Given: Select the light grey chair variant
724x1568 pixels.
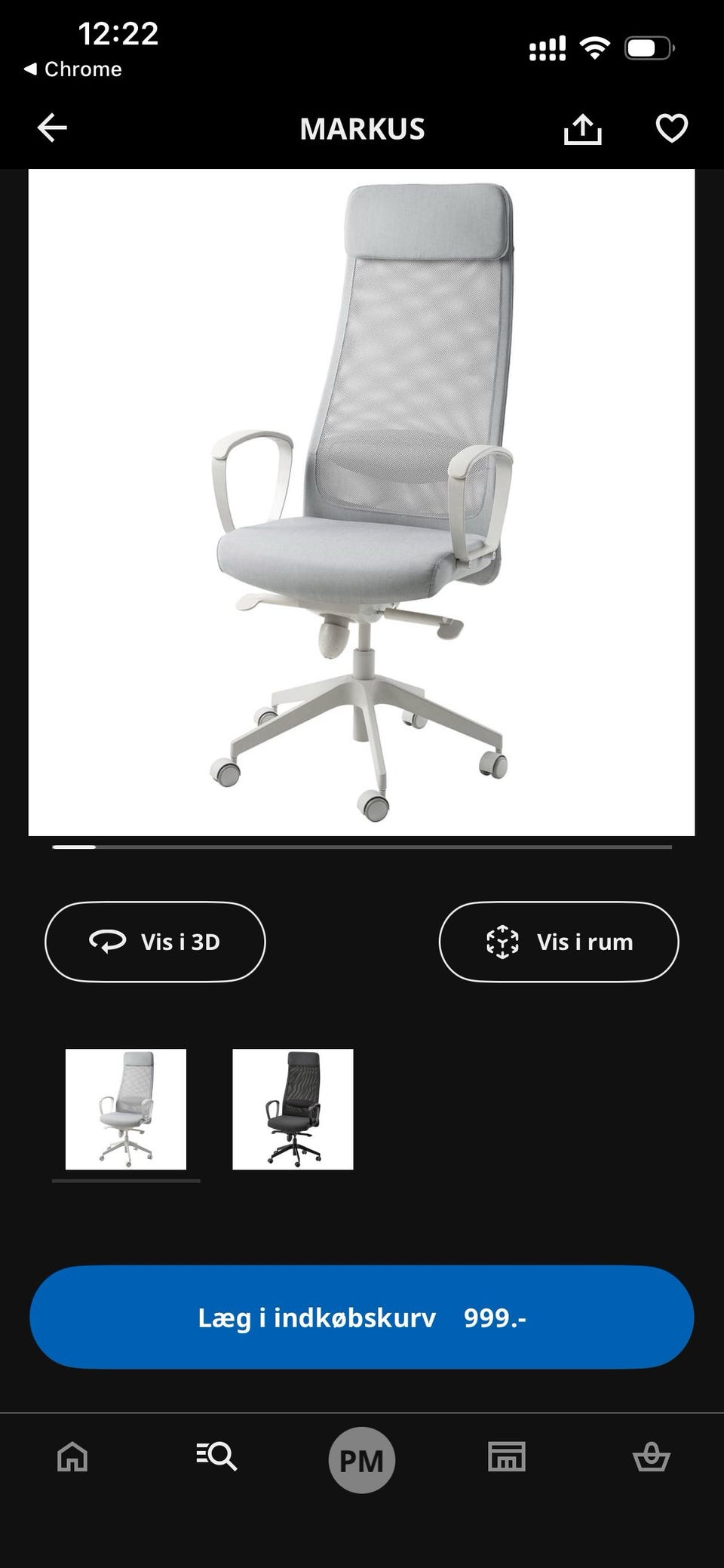Looking at the screenshot, I should 126,1109.
